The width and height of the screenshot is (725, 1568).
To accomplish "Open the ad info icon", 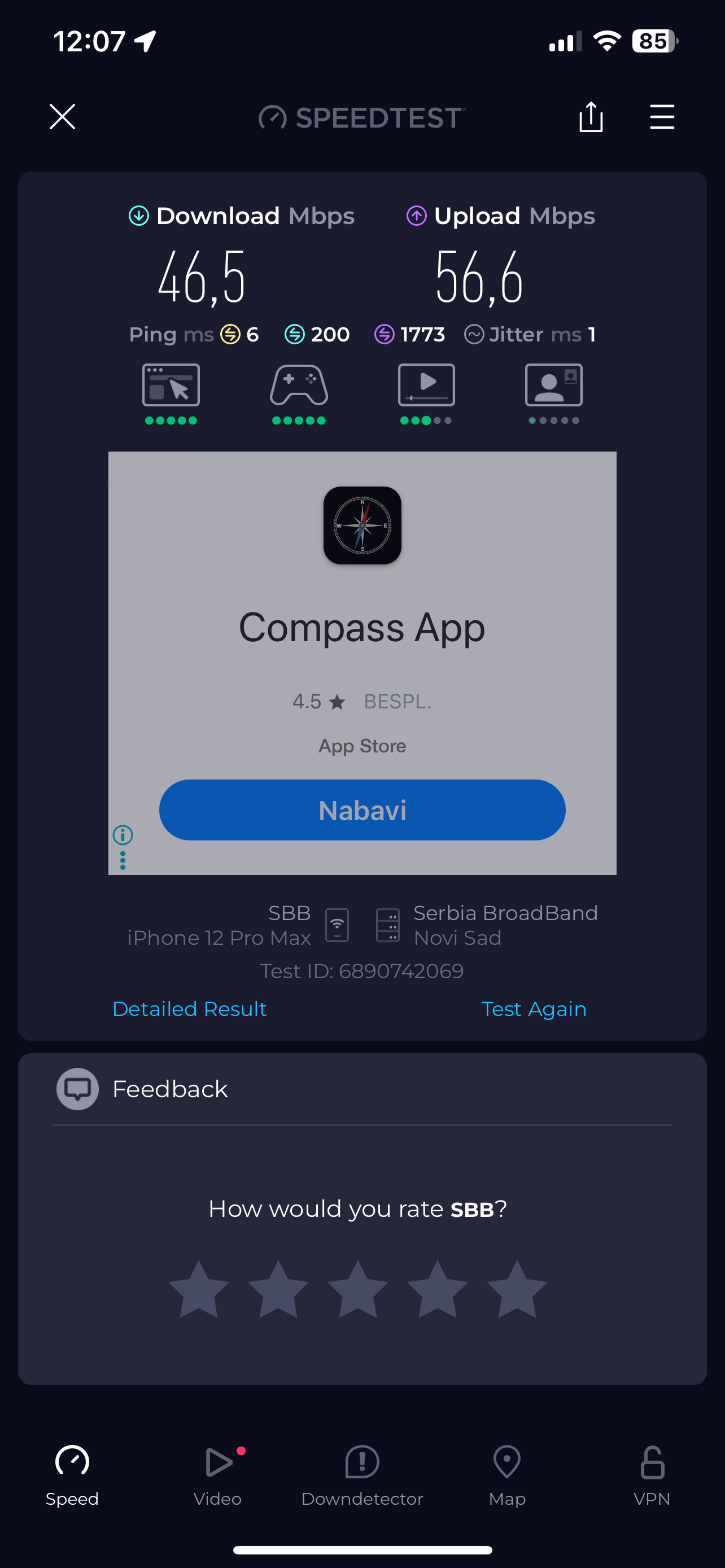I will click(x=123, y=835).
